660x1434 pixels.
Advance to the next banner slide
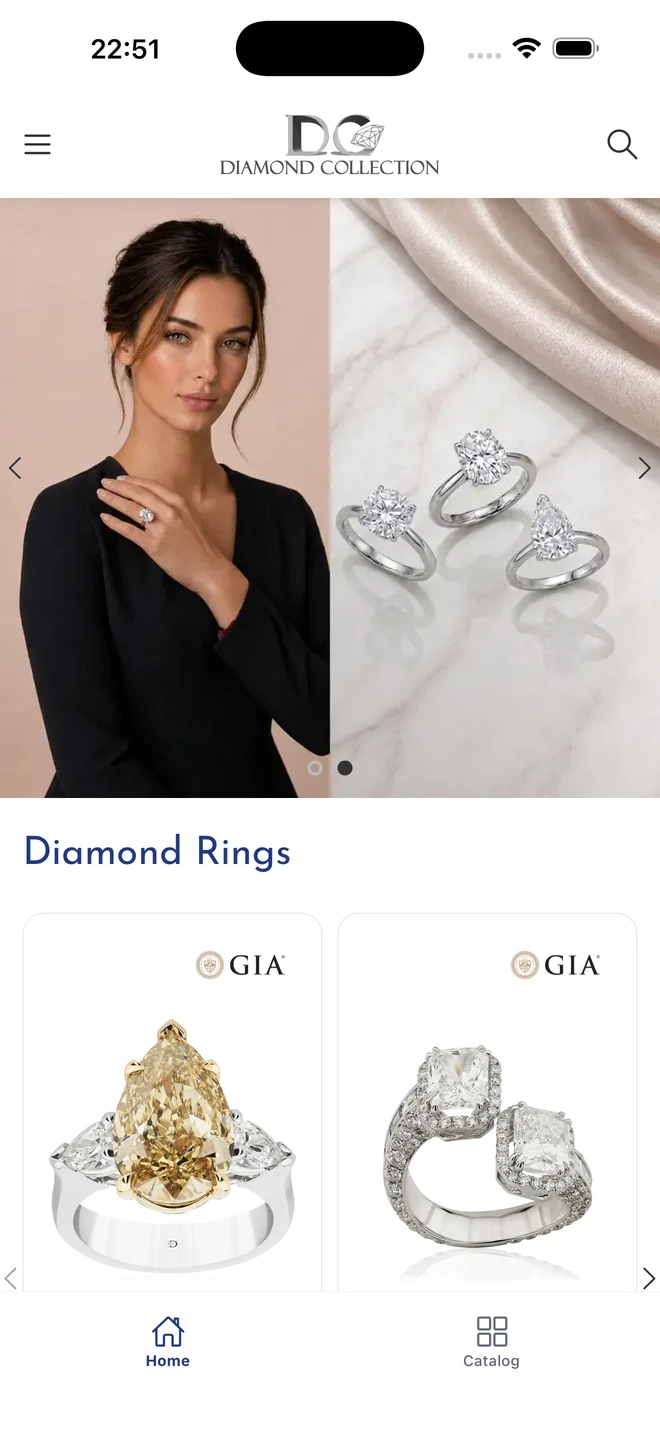pyautogui.click(x=644, y=468)
